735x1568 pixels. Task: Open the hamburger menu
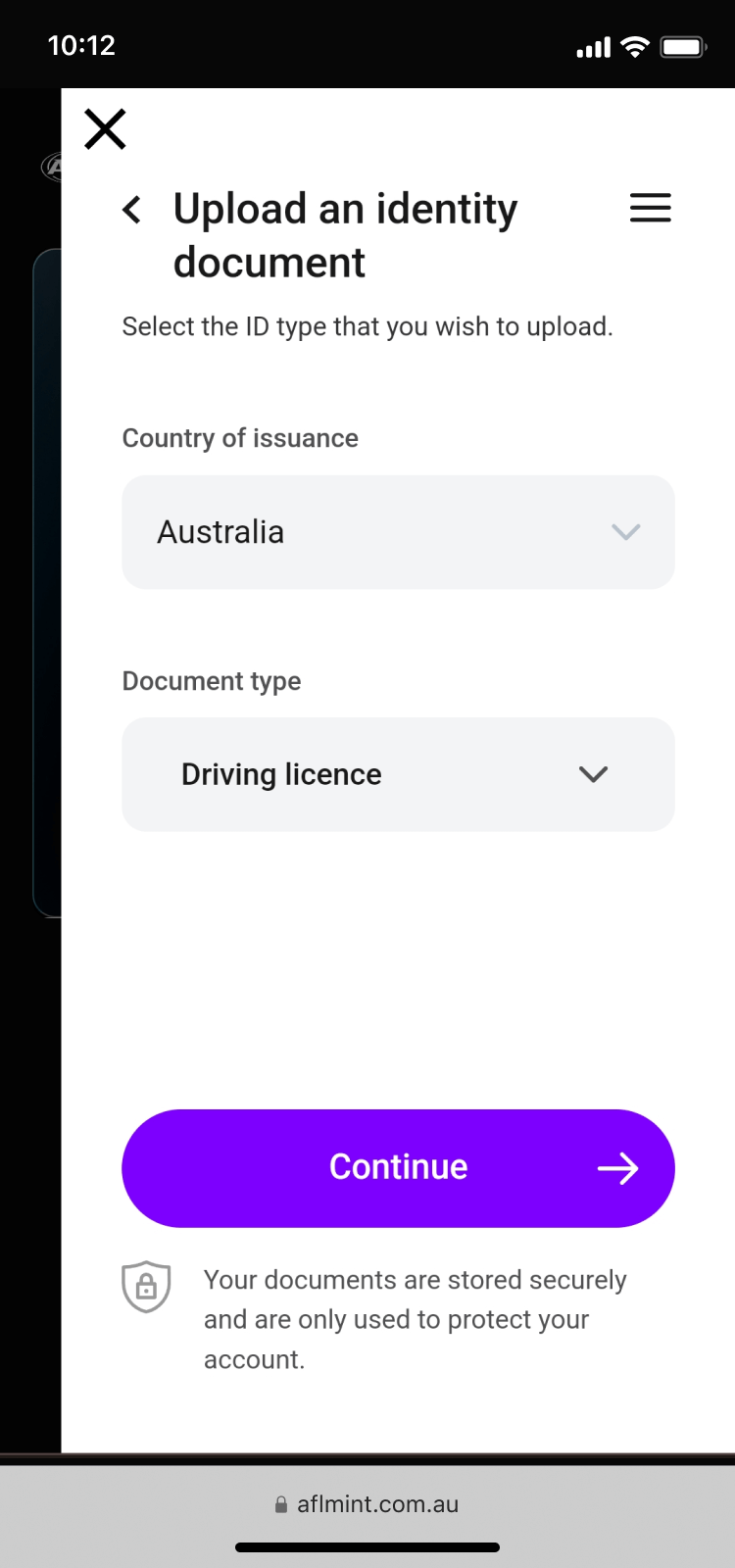[x=650, y=208]
